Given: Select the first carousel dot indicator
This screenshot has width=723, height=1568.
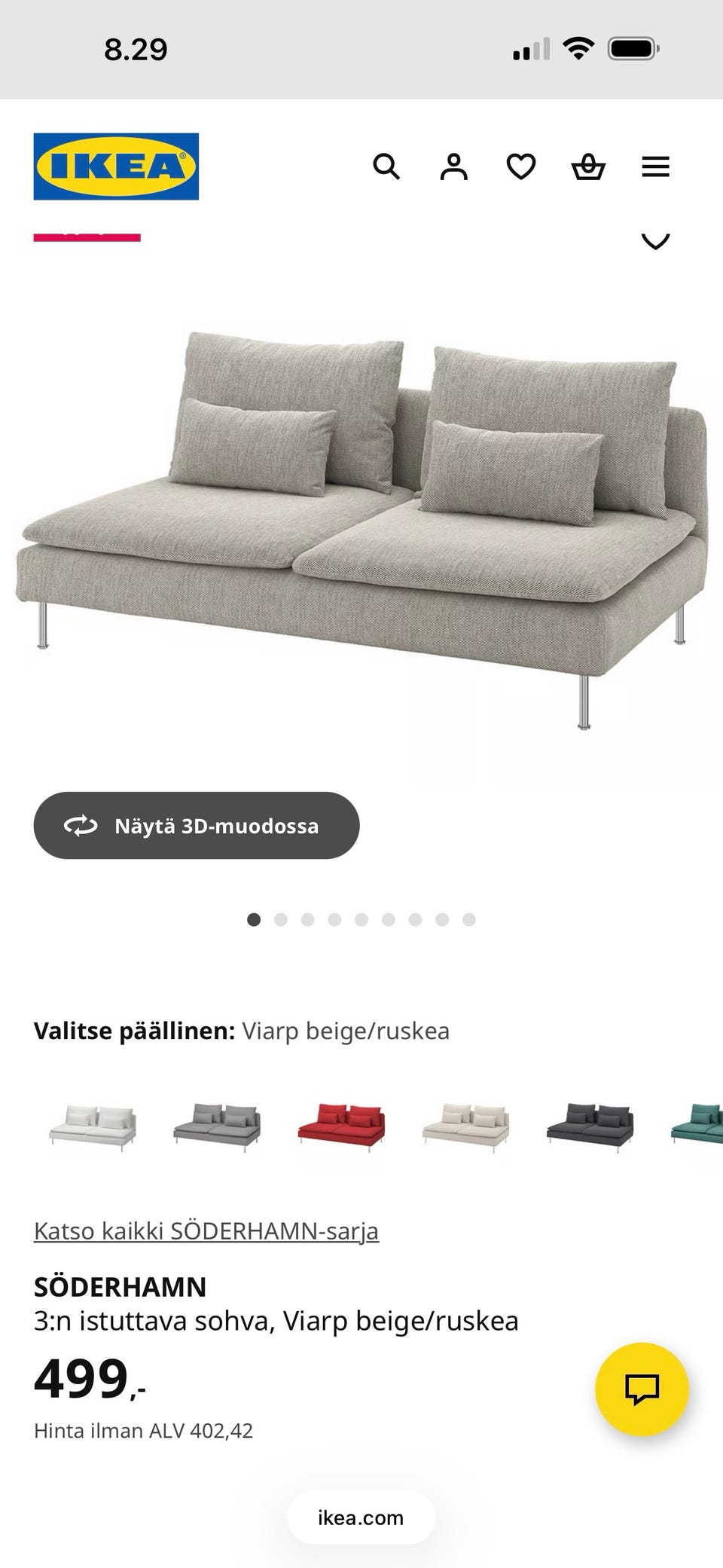Looking at the screenshot, I should point(255,919).
